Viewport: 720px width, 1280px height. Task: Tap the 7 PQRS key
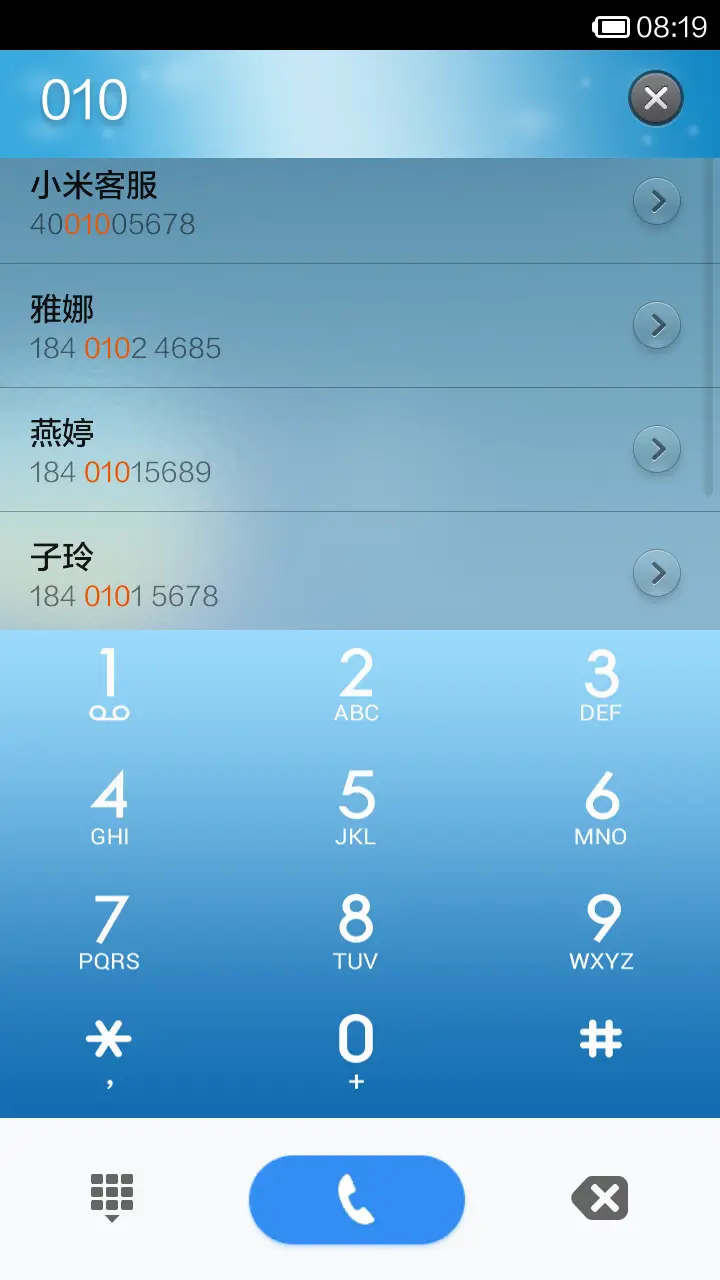click(x=109, y=932)
